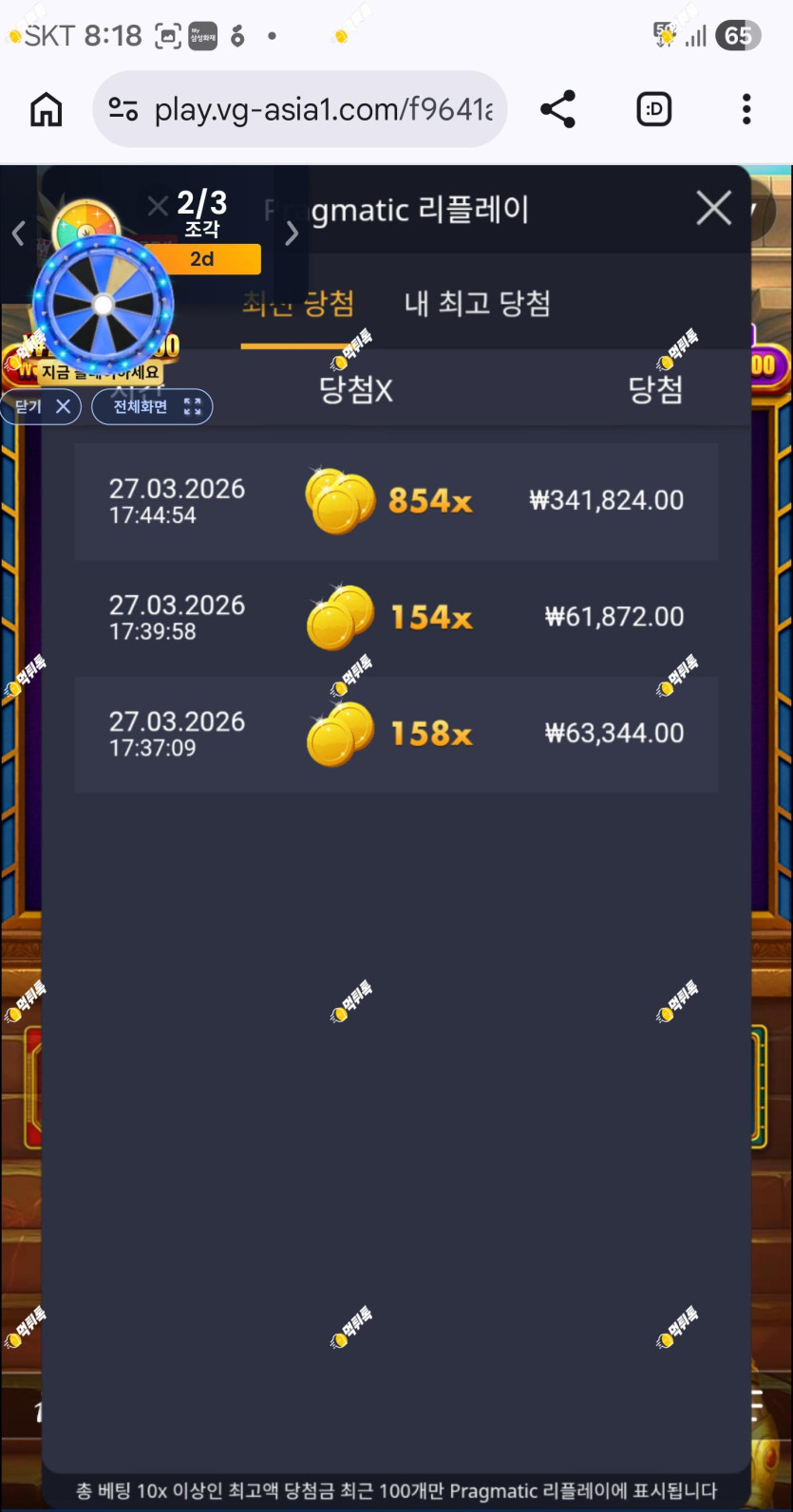Tap the blue spinning wheel promo
Image resolution: width=793 pixels, height=1512 pixels.
click(x=103, y=305)
